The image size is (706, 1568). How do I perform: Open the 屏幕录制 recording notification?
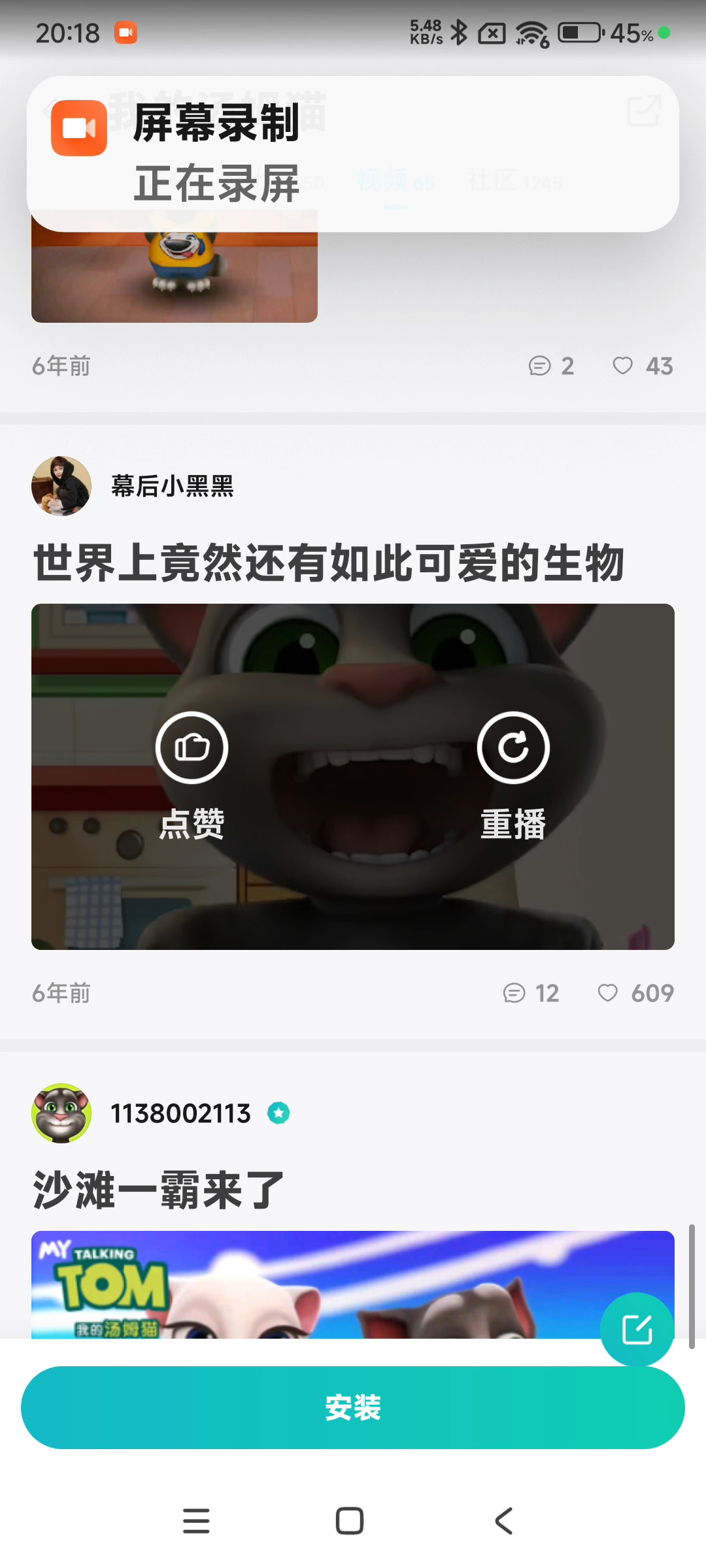point(353,154)
